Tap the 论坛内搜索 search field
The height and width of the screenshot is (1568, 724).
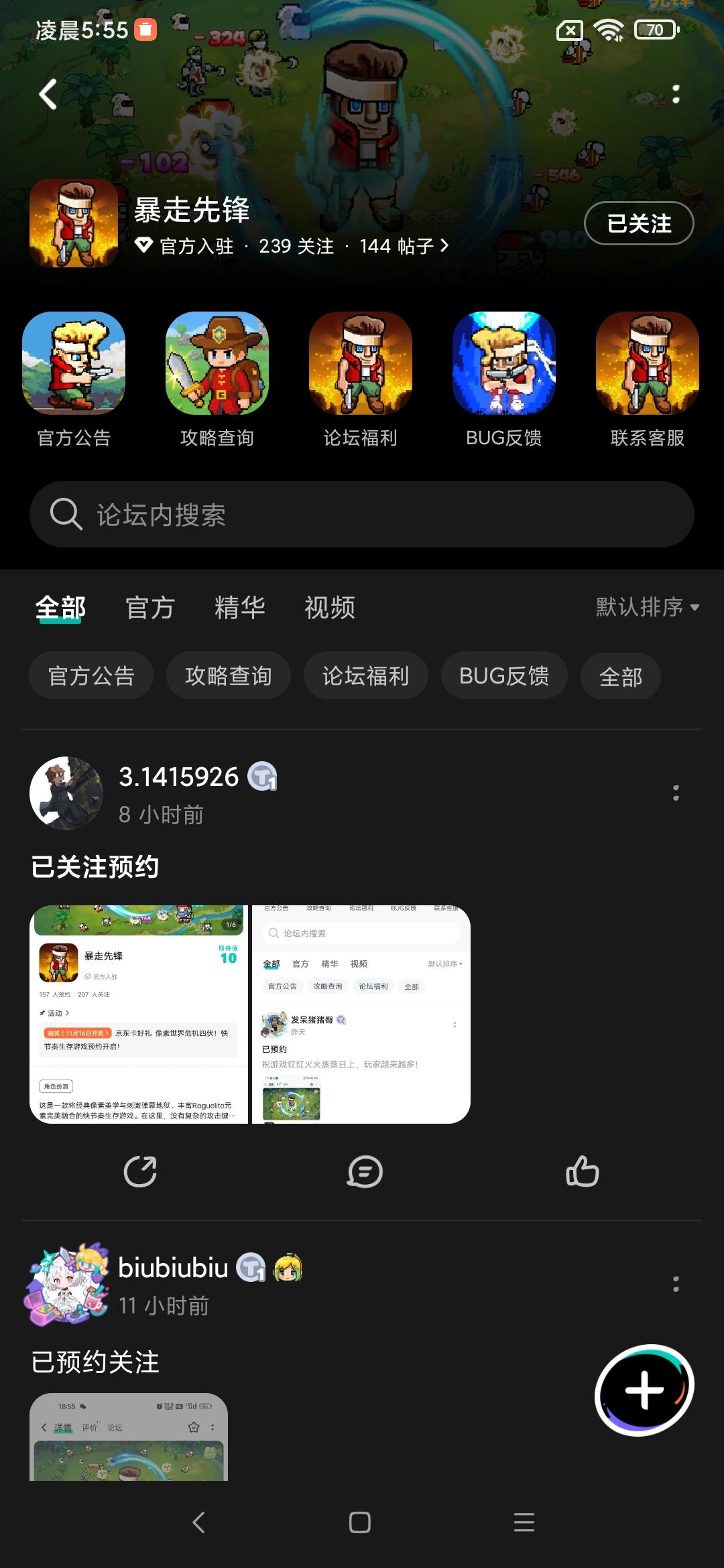point(362,514)
